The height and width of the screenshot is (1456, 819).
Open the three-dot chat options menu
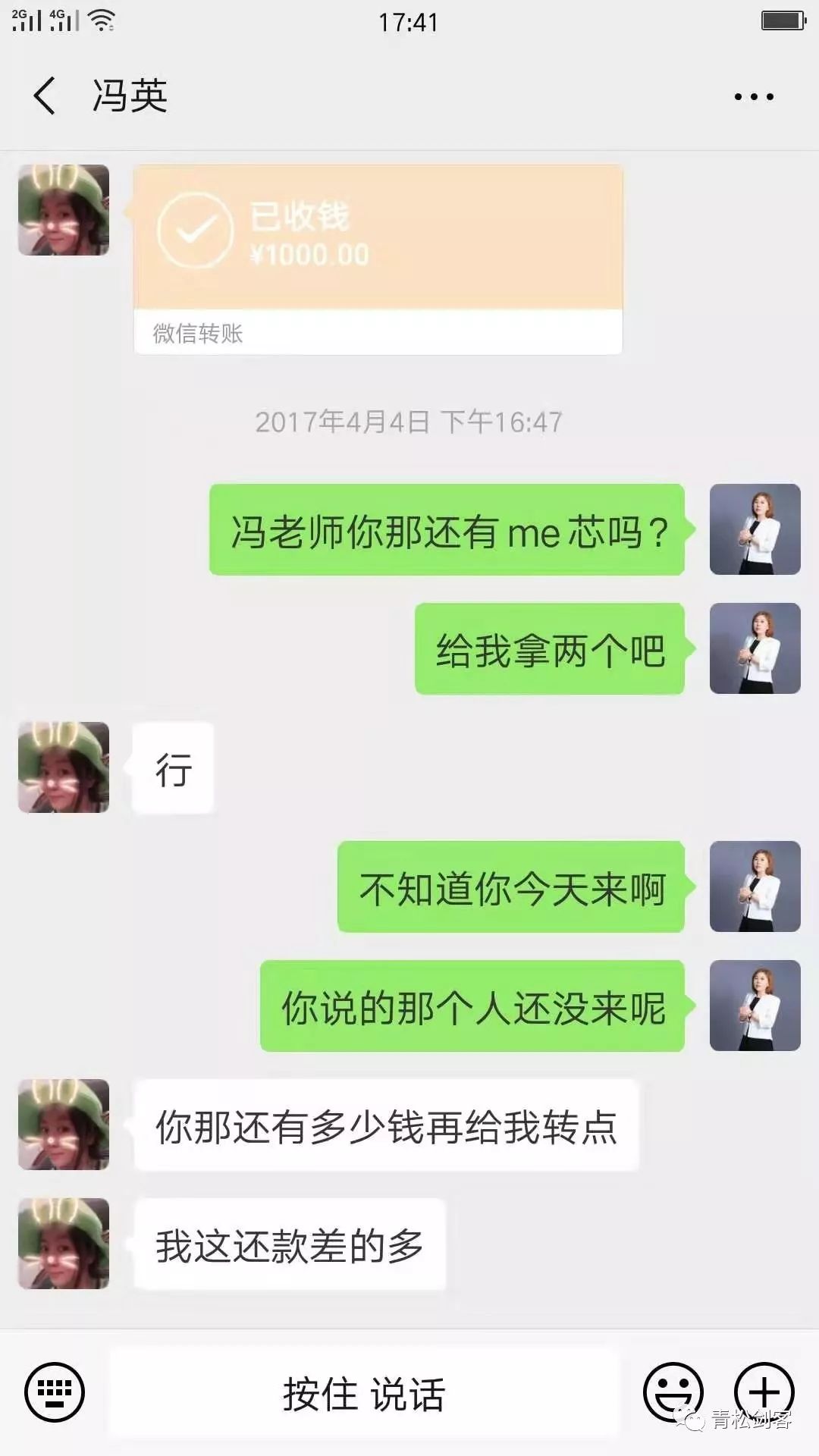coord(753,96)
